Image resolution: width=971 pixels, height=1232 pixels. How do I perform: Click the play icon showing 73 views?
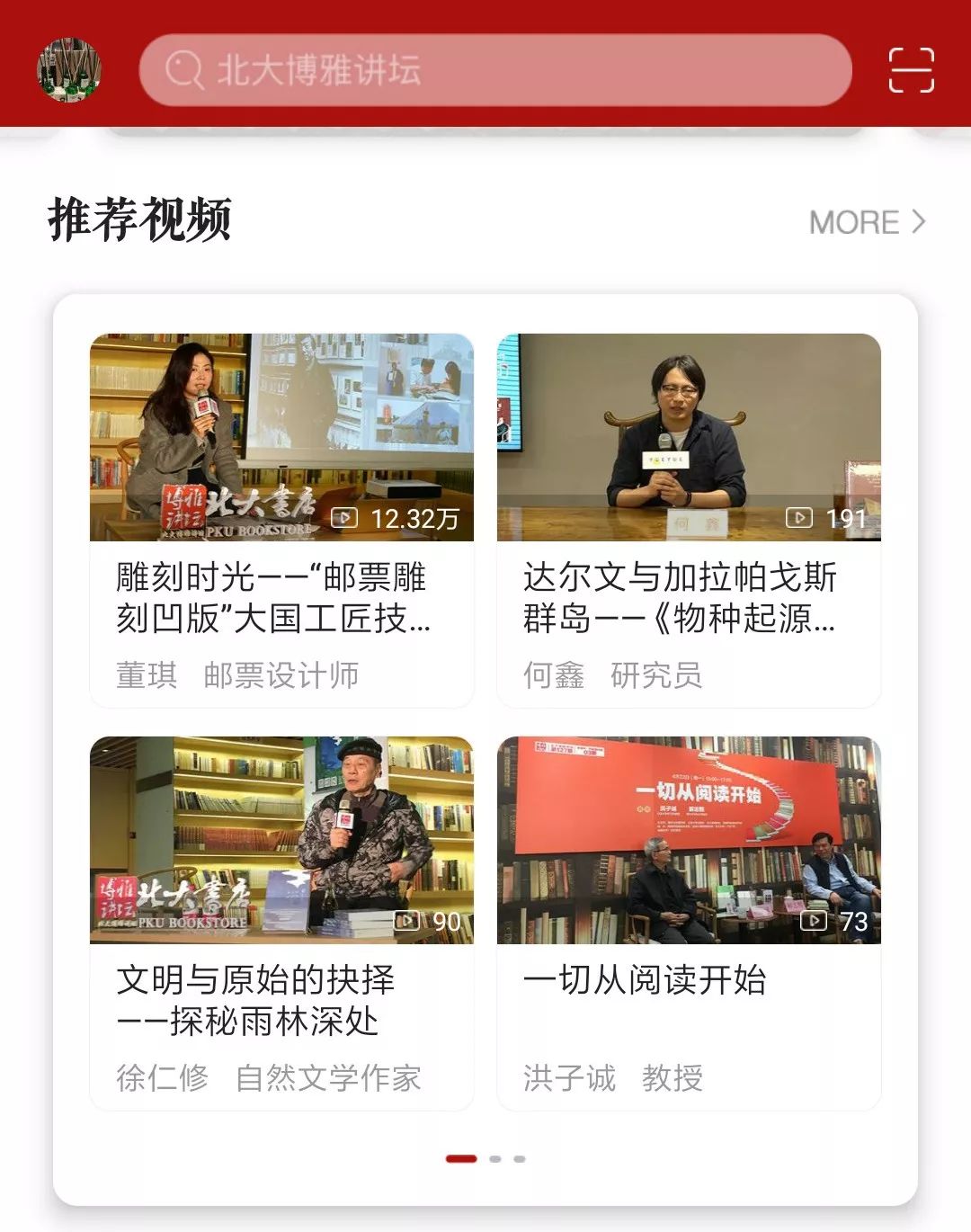[x=815, y=922]
